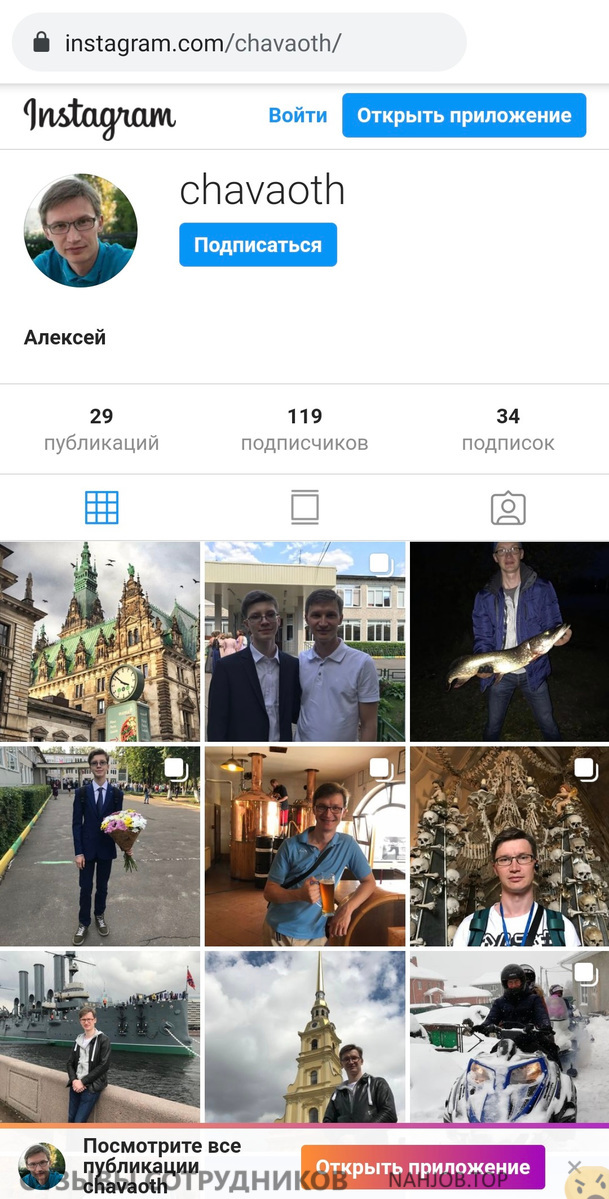Open the post of two men by the school
Screen dimensions: 609x1199
click(x=304, y=642)
